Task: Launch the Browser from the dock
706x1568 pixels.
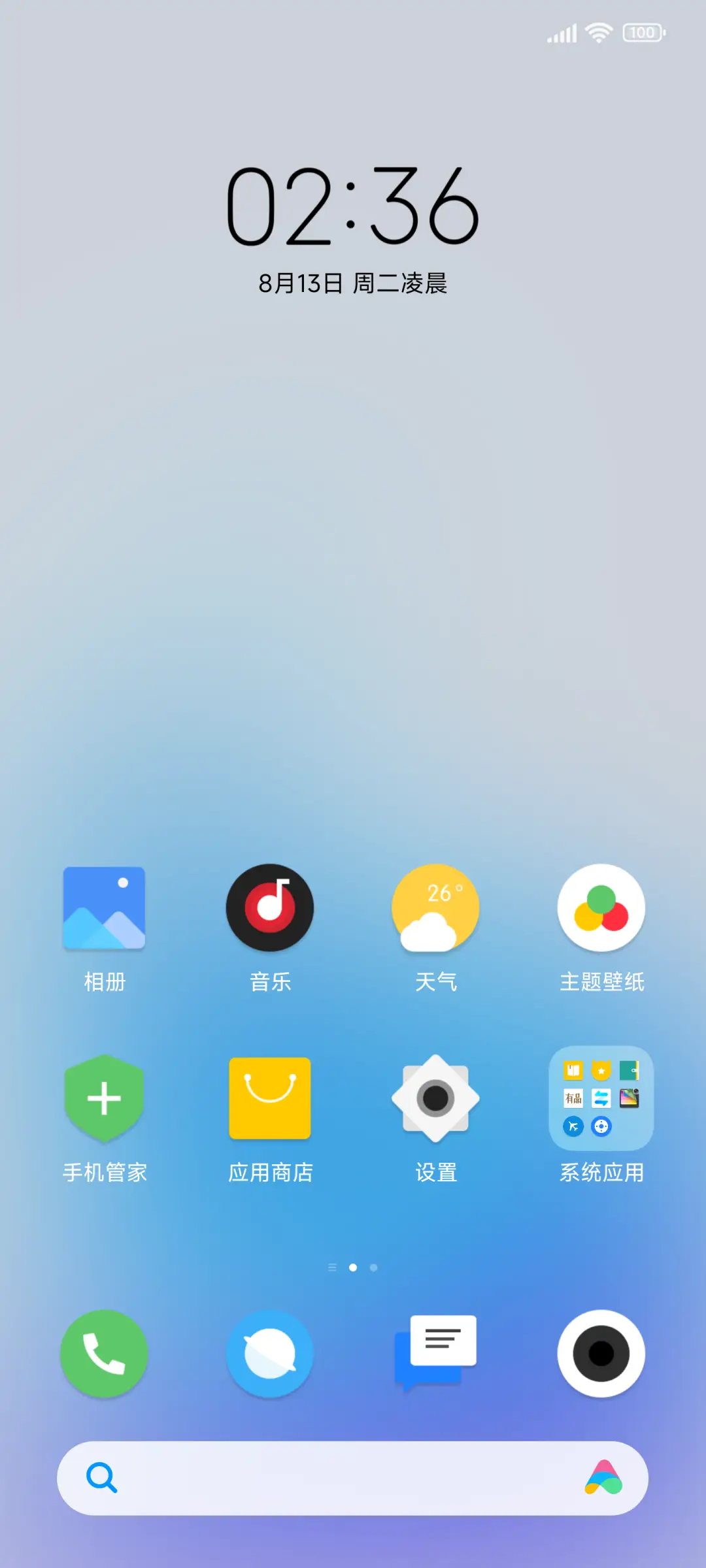Action: [270, 1356]
